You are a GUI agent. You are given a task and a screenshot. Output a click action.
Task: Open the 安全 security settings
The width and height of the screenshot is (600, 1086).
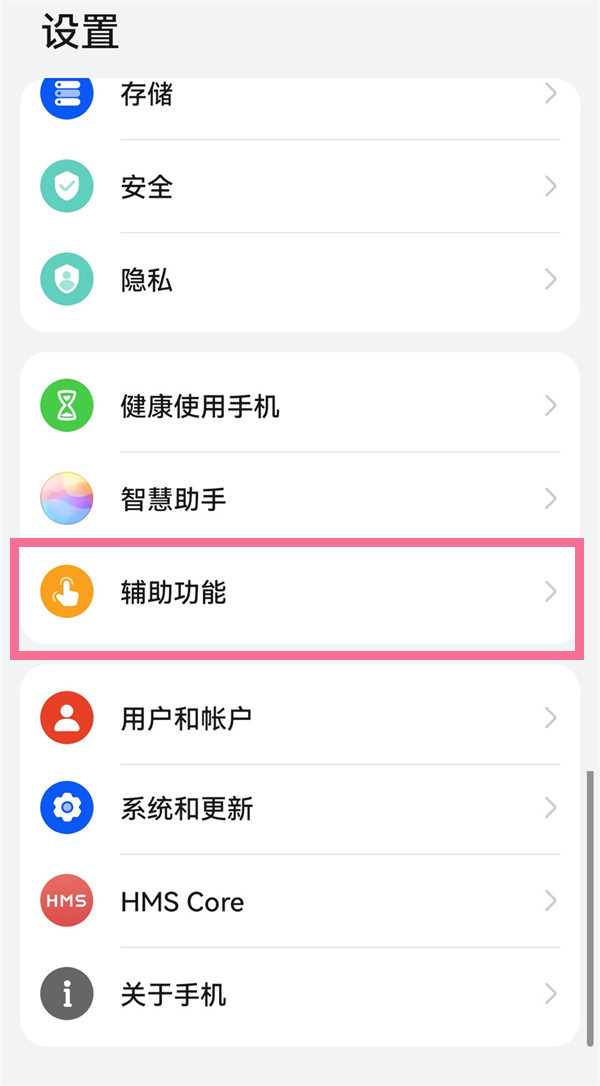tap(300, 187)
